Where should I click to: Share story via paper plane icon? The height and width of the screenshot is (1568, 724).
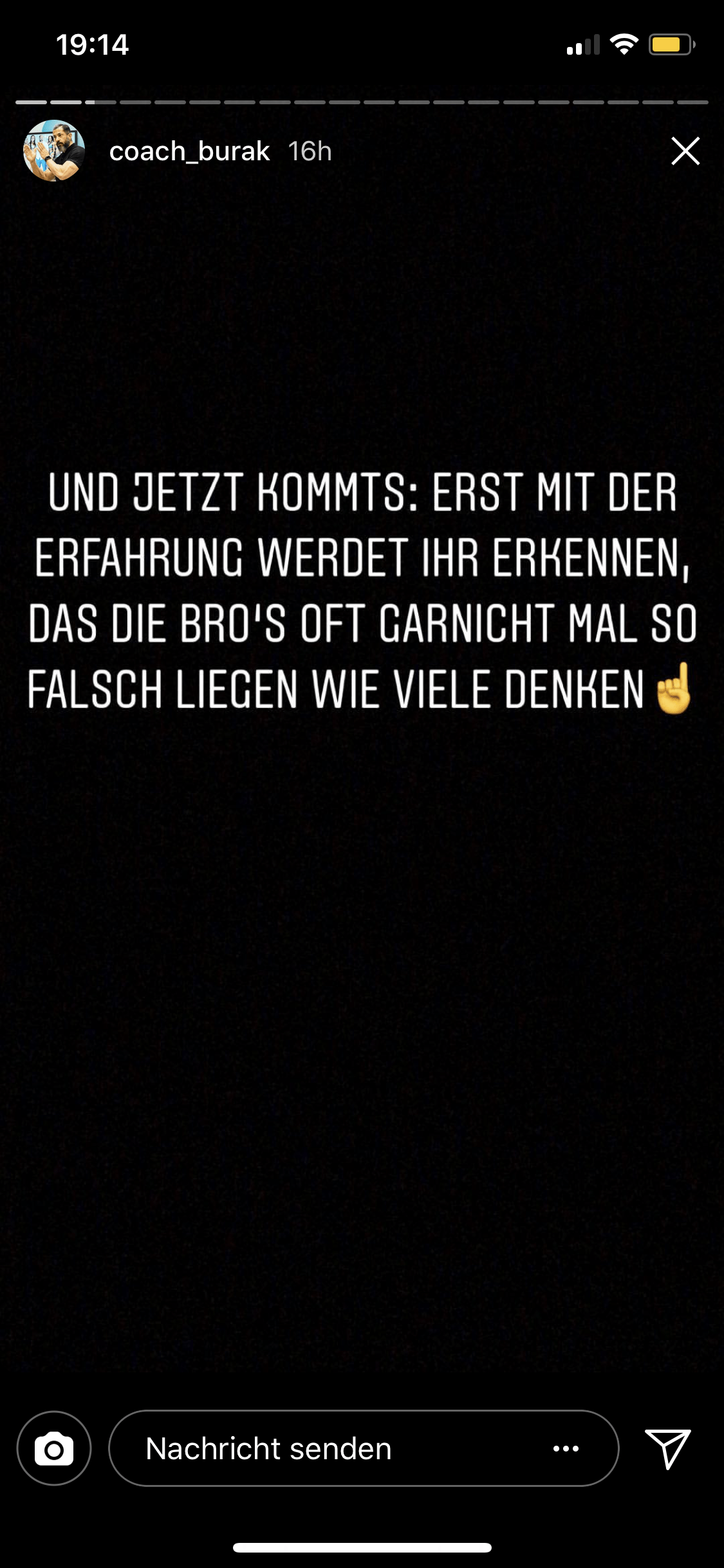tap(668, 1449)
